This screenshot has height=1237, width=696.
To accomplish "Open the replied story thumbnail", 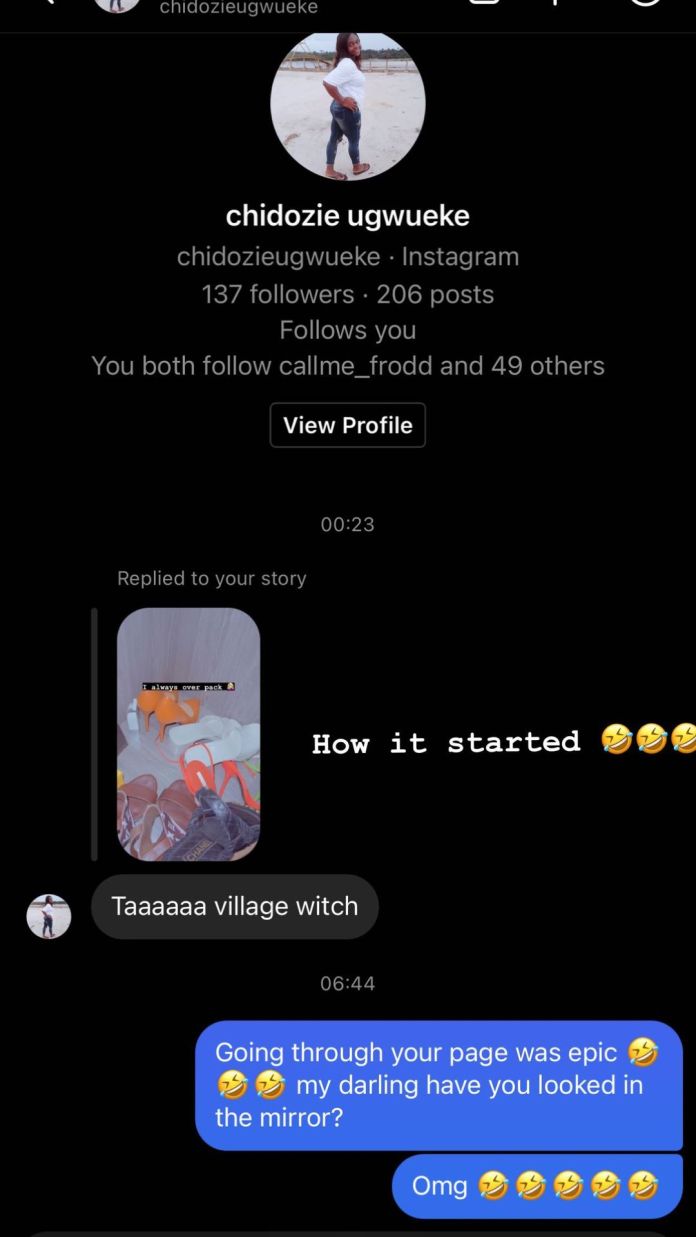I will click(188, 734).
